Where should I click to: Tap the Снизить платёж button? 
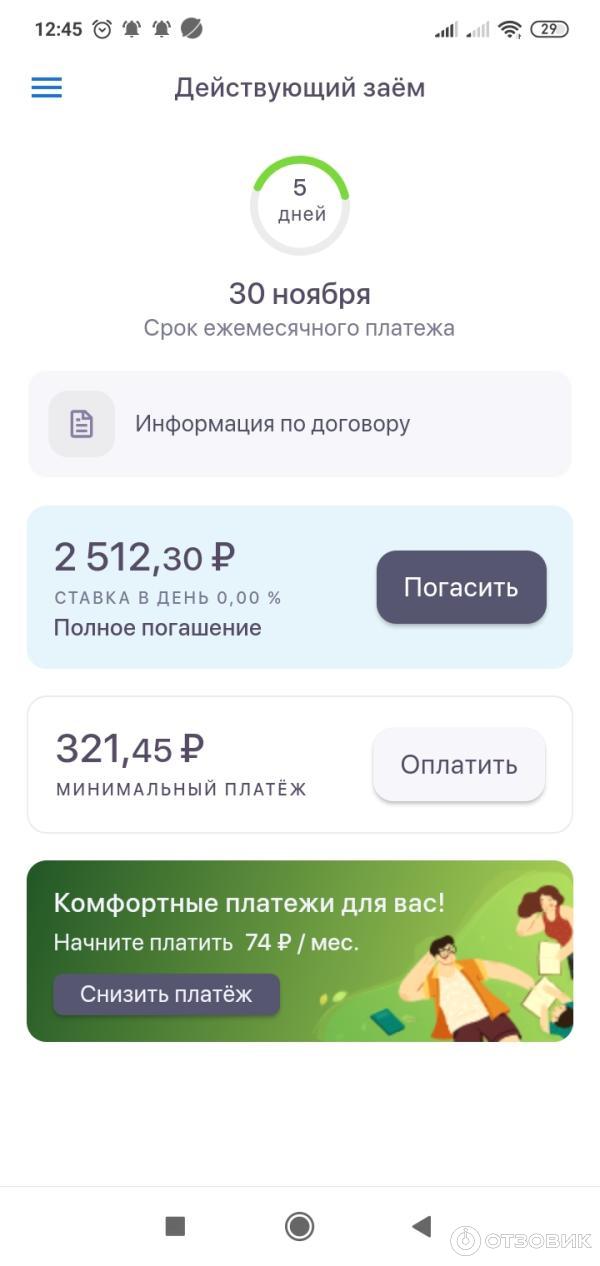(167, 994)
